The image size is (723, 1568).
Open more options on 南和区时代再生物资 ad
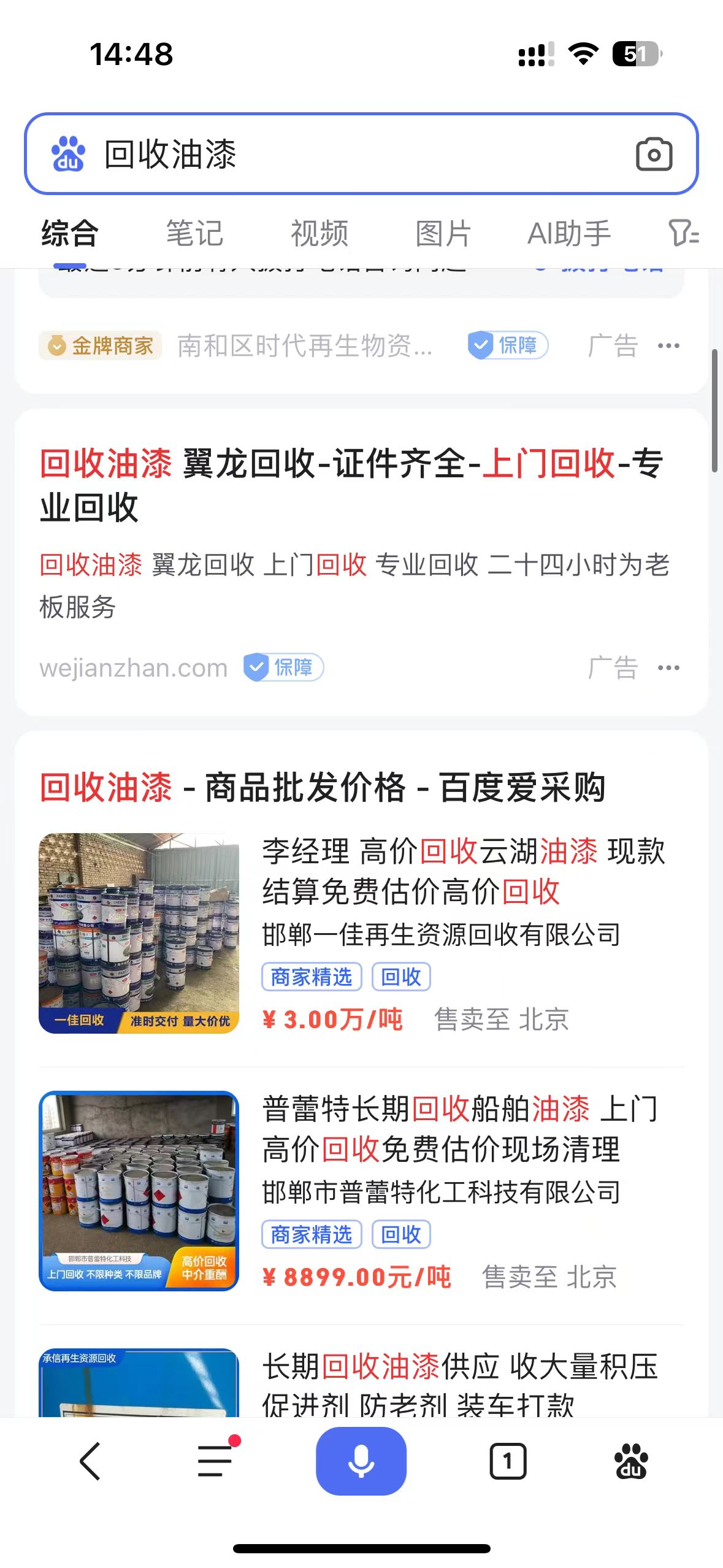(668, 345)
